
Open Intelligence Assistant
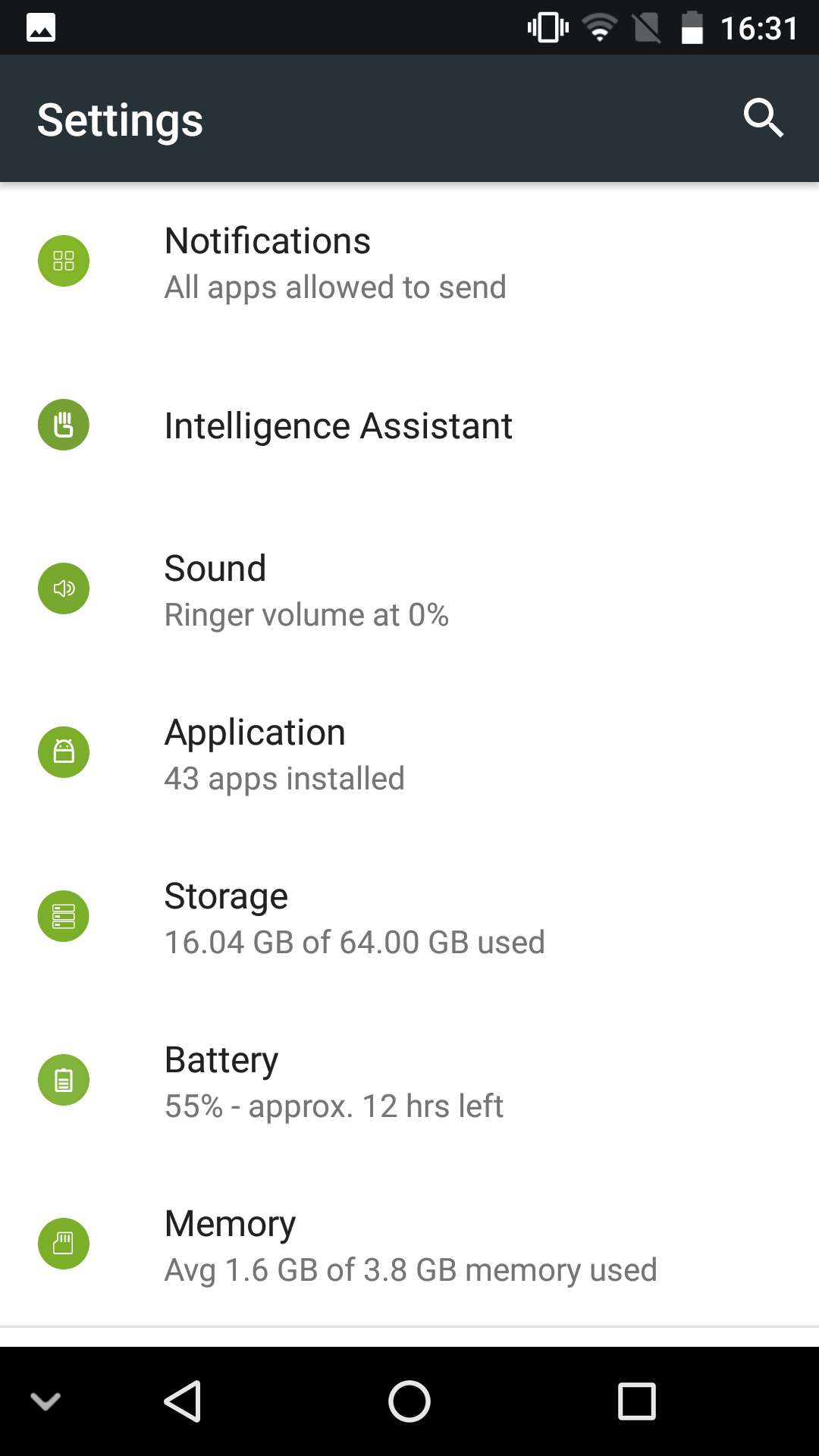(409, 425)
